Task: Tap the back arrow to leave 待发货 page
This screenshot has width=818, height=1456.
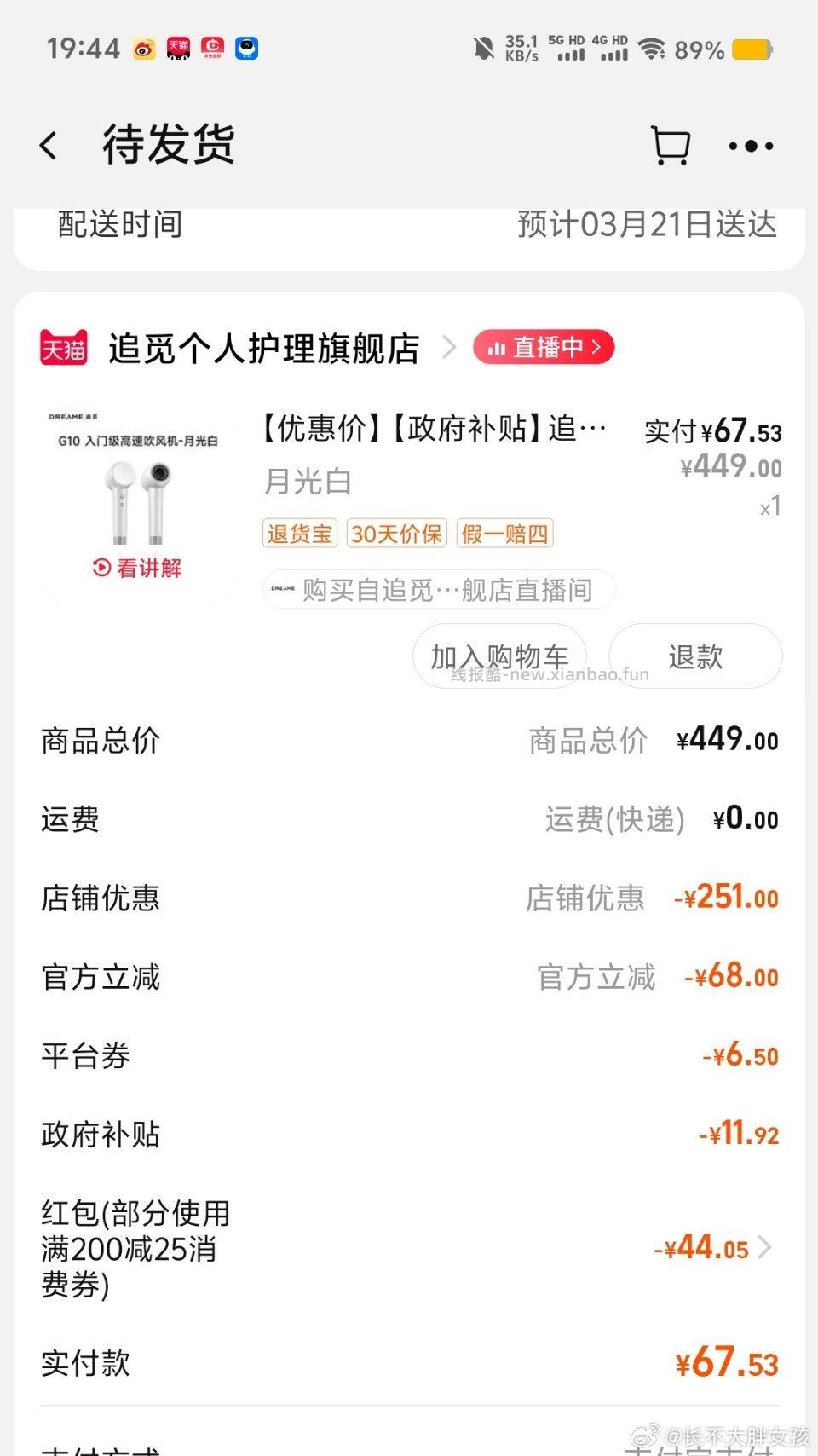Action: click(x=49, y=145)
